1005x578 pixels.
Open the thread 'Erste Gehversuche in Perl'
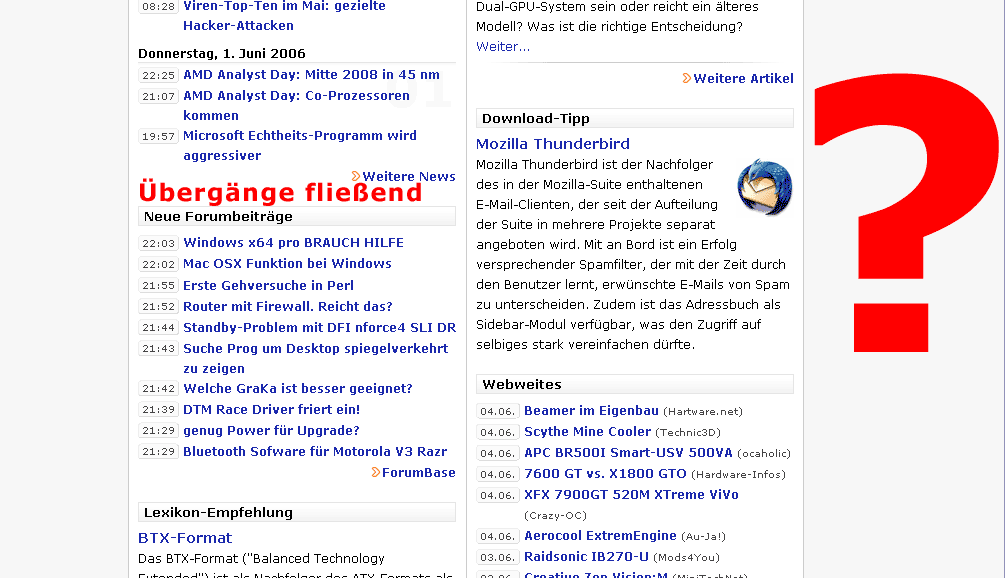268,286
